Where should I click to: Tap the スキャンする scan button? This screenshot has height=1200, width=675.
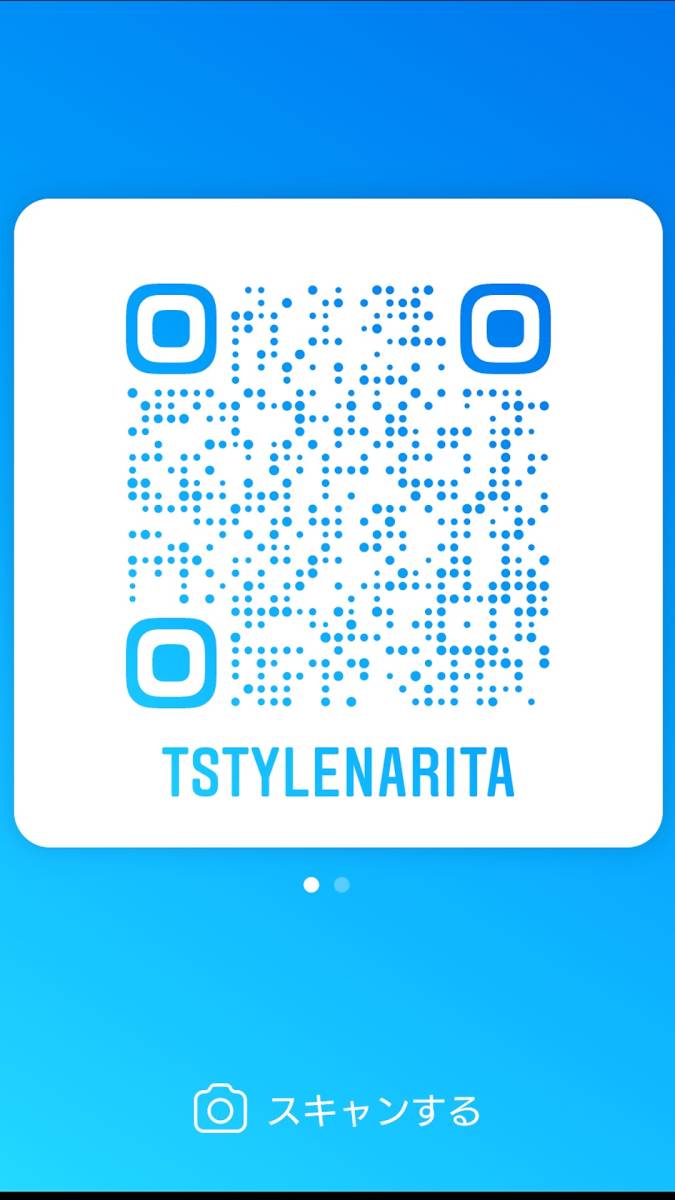coord(338,1110)
